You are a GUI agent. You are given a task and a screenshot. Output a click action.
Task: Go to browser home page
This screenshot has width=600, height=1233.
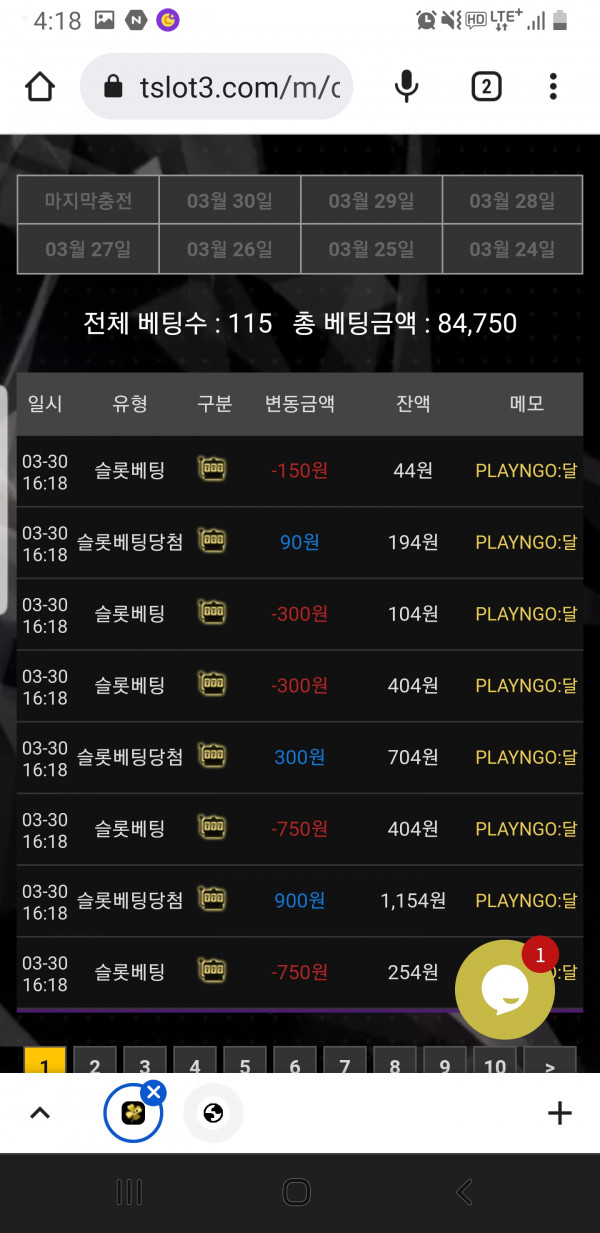click(40, 88)
